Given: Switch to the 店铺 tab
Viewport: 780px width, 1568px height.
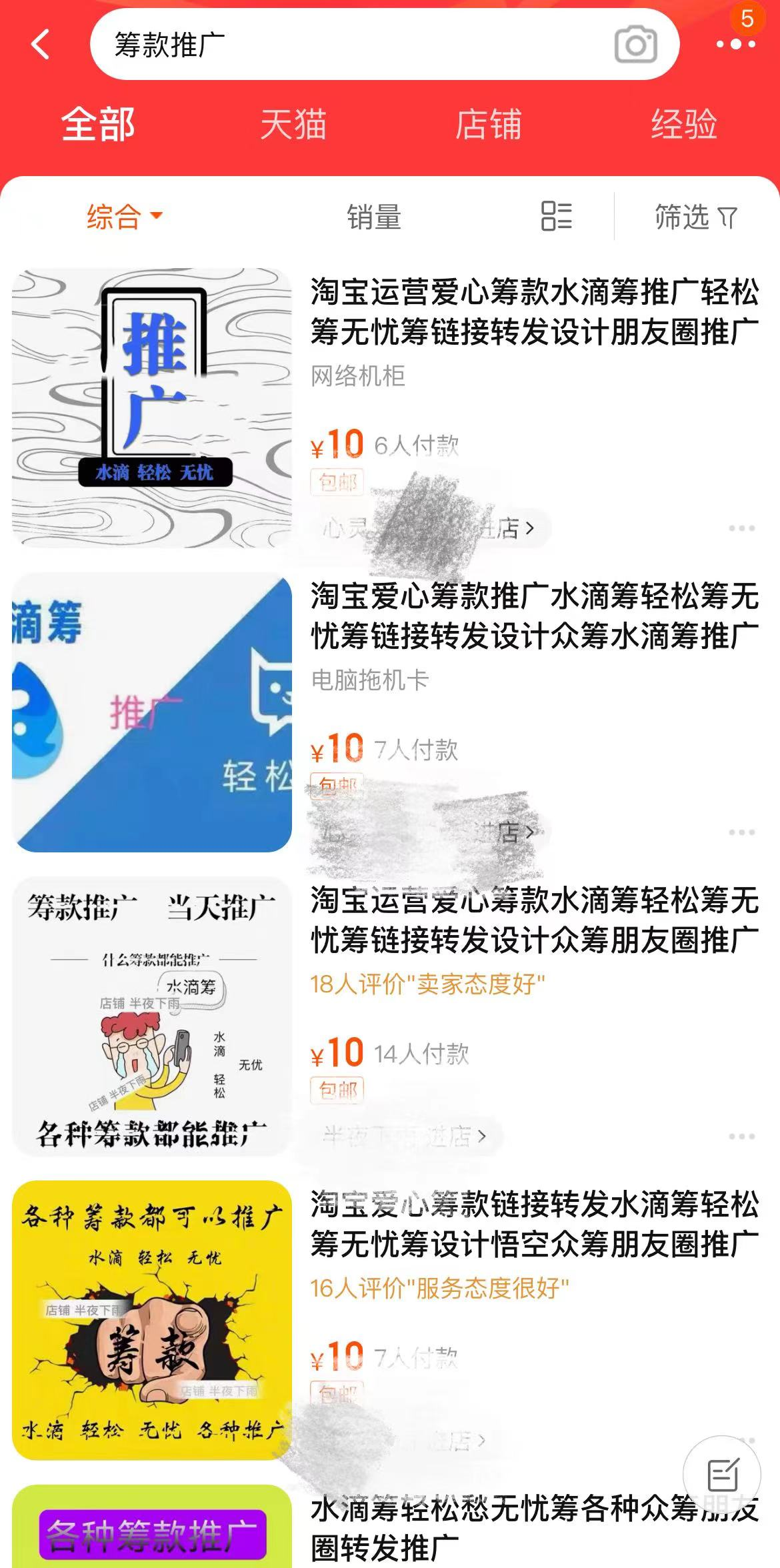Looking at the screenshot, I should click(488, 125).
